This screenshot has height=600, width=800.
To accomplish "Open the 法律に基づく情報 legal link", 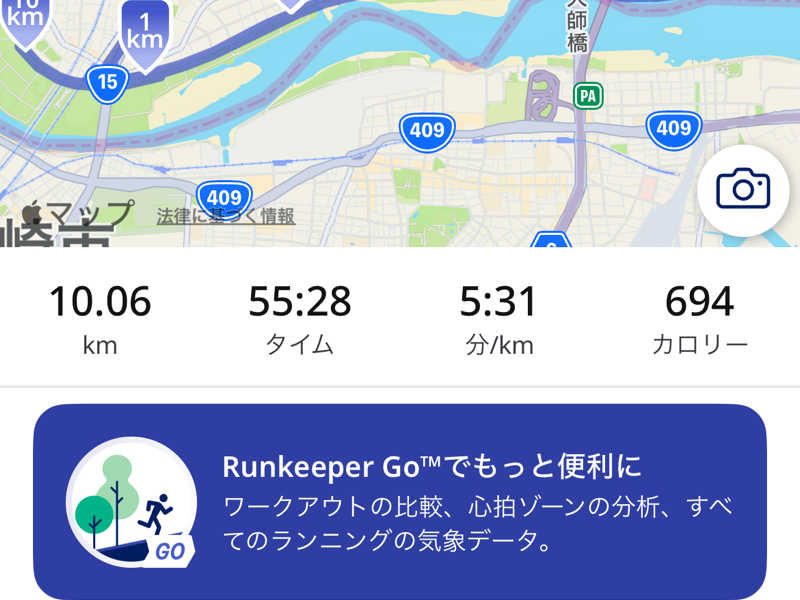I will pos(225,216).
